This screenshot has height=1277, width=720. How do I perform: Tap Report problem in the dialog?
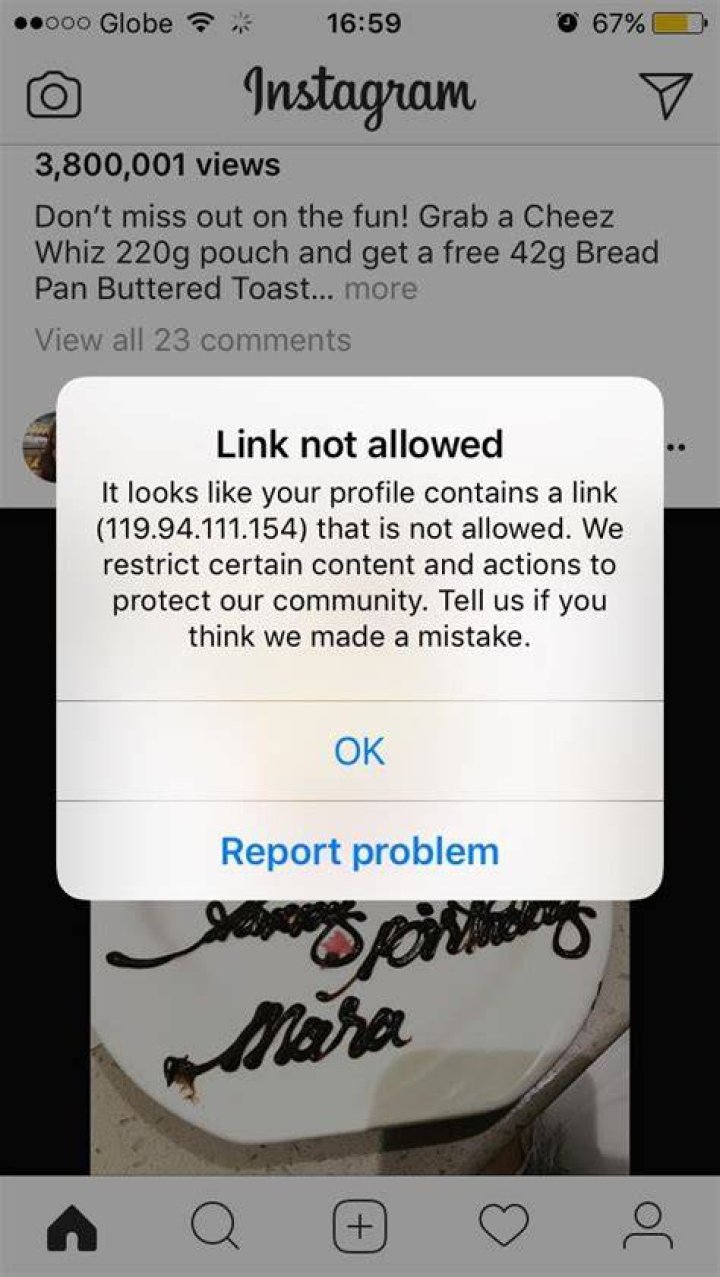click(x=360, y=851)
